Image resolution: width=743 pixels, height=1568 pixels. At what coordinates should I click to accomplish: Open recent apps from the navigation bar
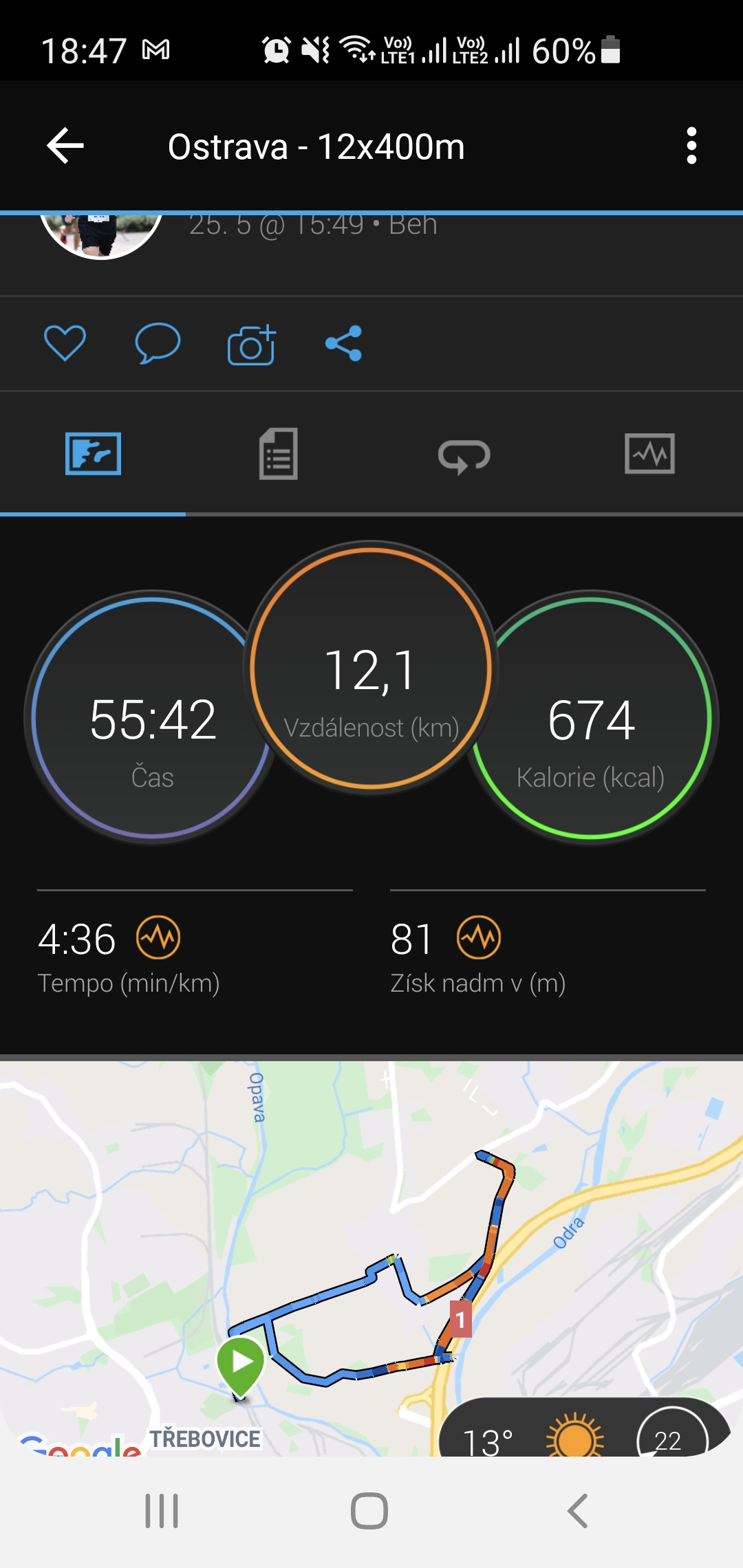(x=162, y=1511)
